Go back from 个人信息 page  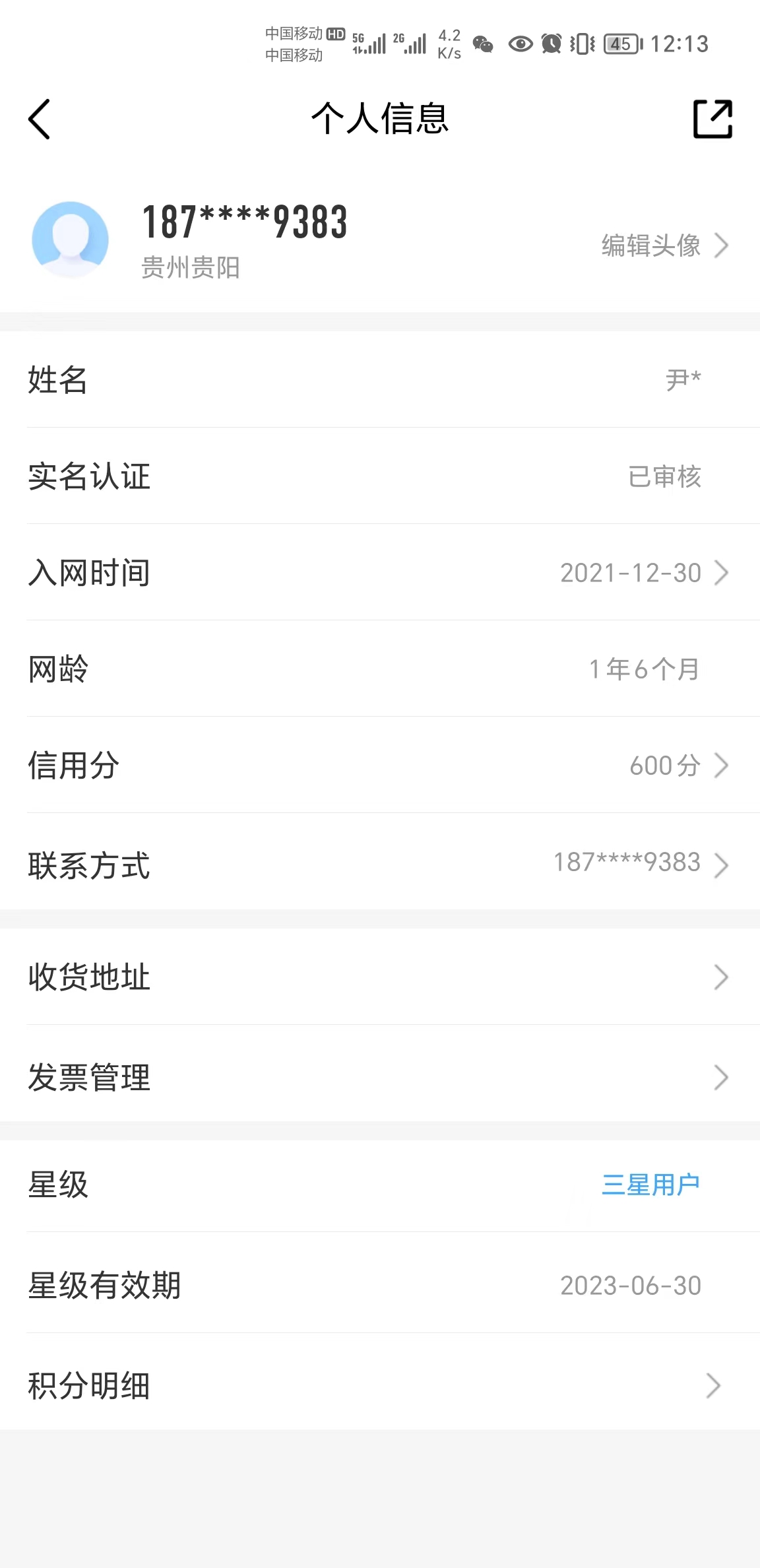click(40, 119)
